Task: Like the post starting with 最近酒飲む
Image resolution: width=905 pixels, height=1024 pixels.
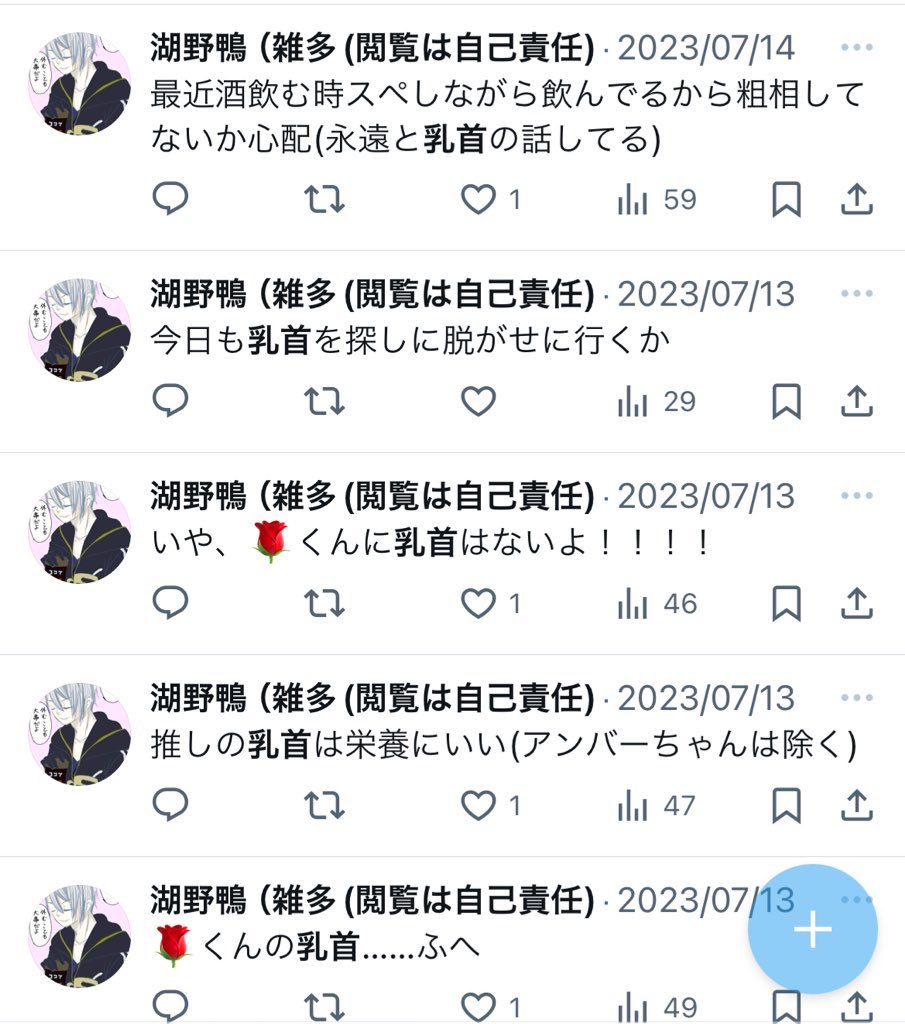Action: pos(478,200)
